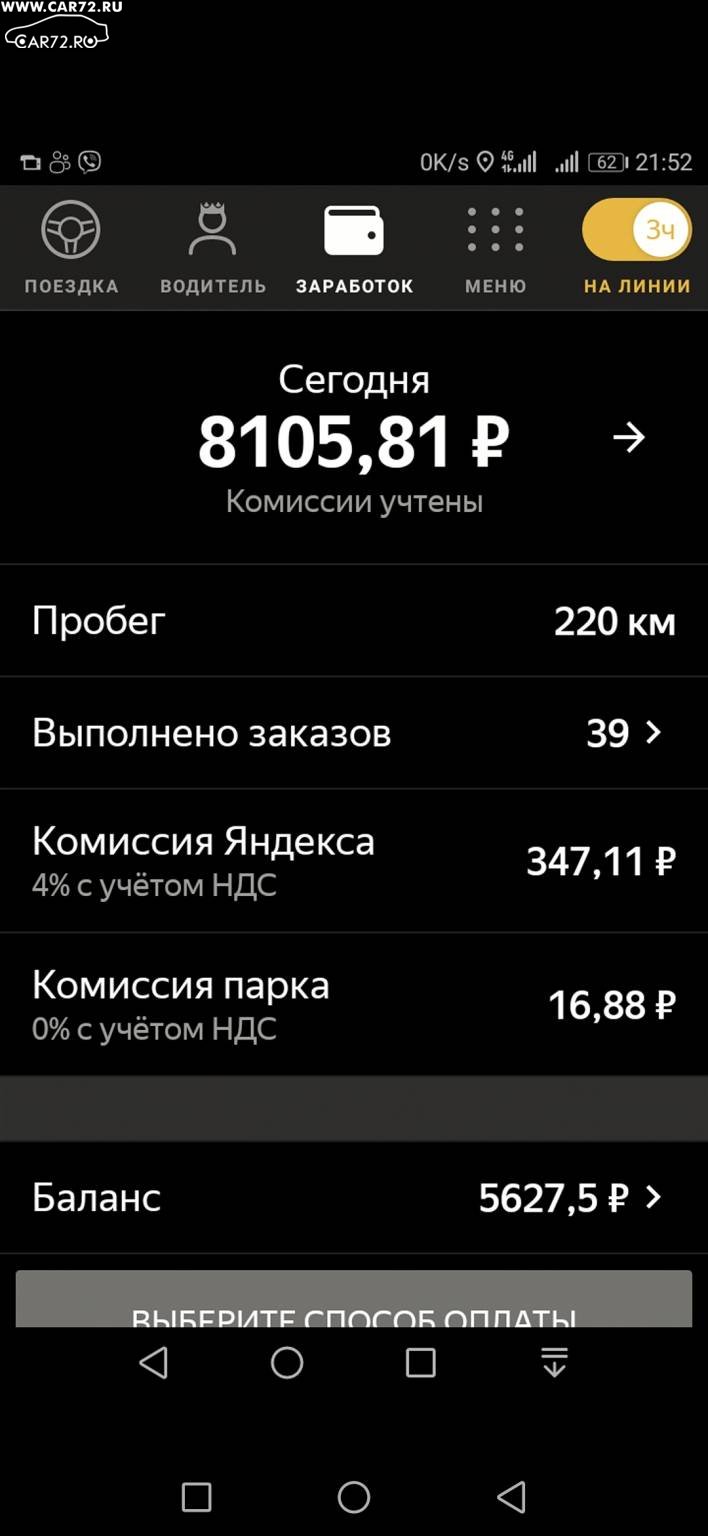Tap the Выберите способ оплаты button
The height and width of the screenshot is (1536, 708).
(354, 1299)
